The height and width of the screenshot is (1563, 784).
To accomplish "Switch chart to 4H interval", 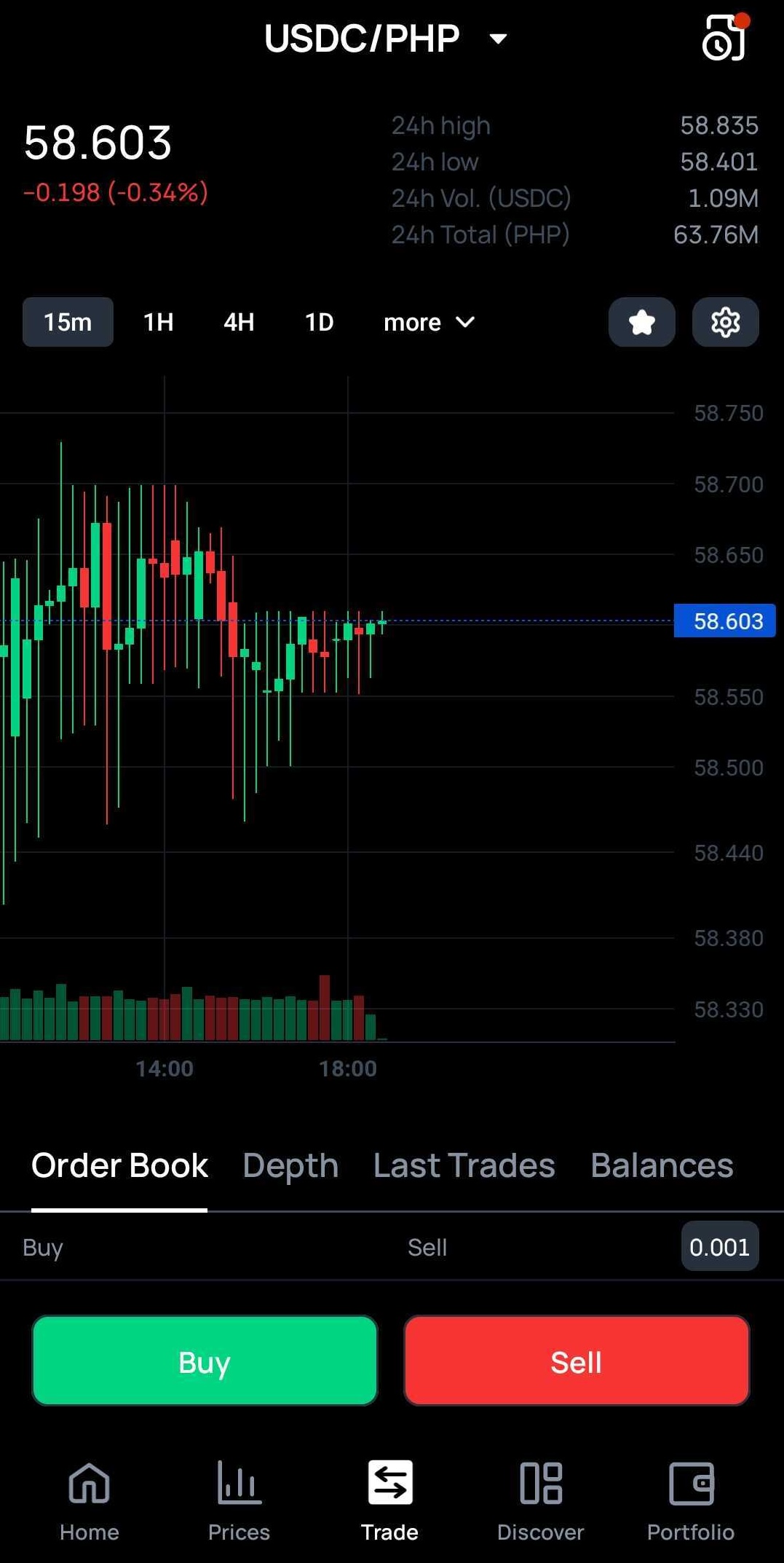I will (239, 322).
